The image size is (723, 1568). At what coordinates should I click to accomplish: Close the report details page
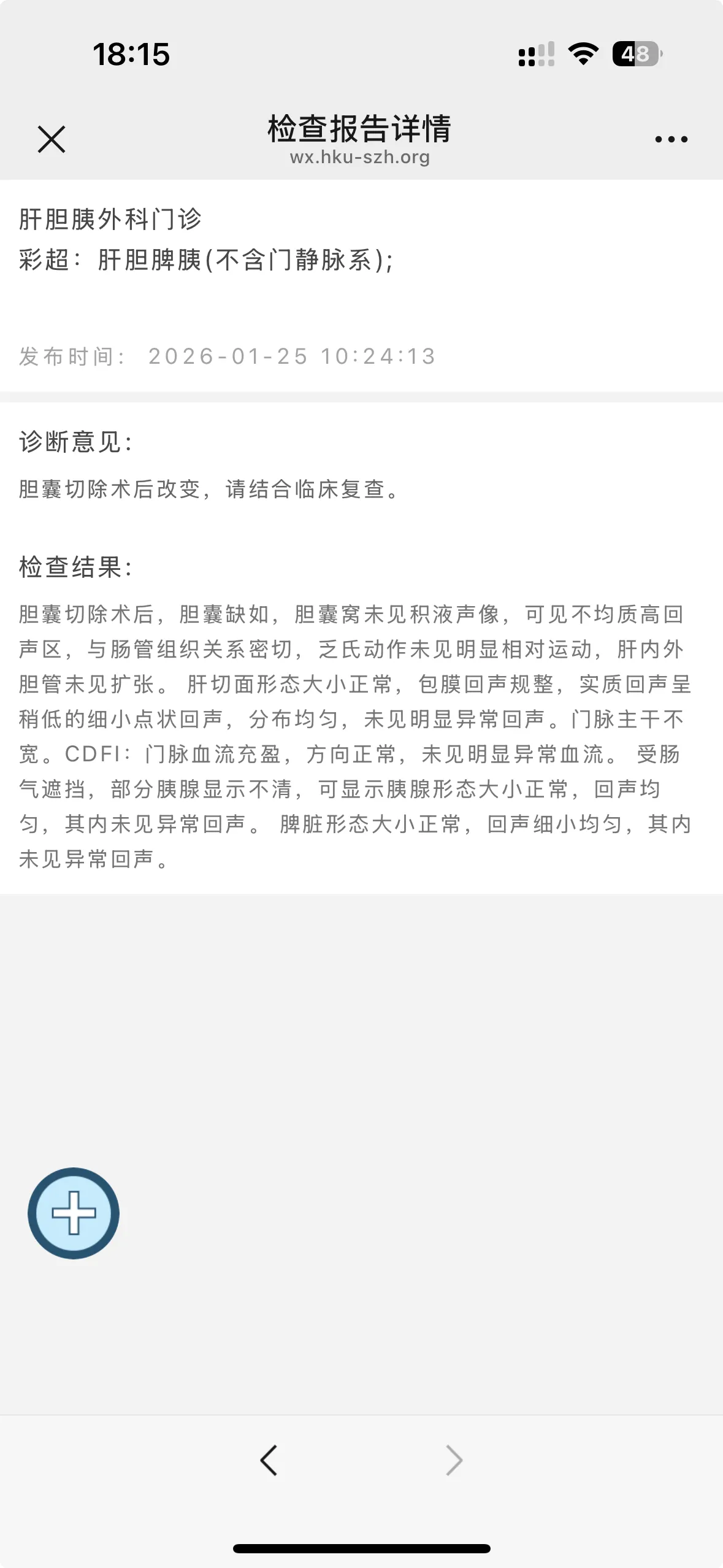click(52, 139)
